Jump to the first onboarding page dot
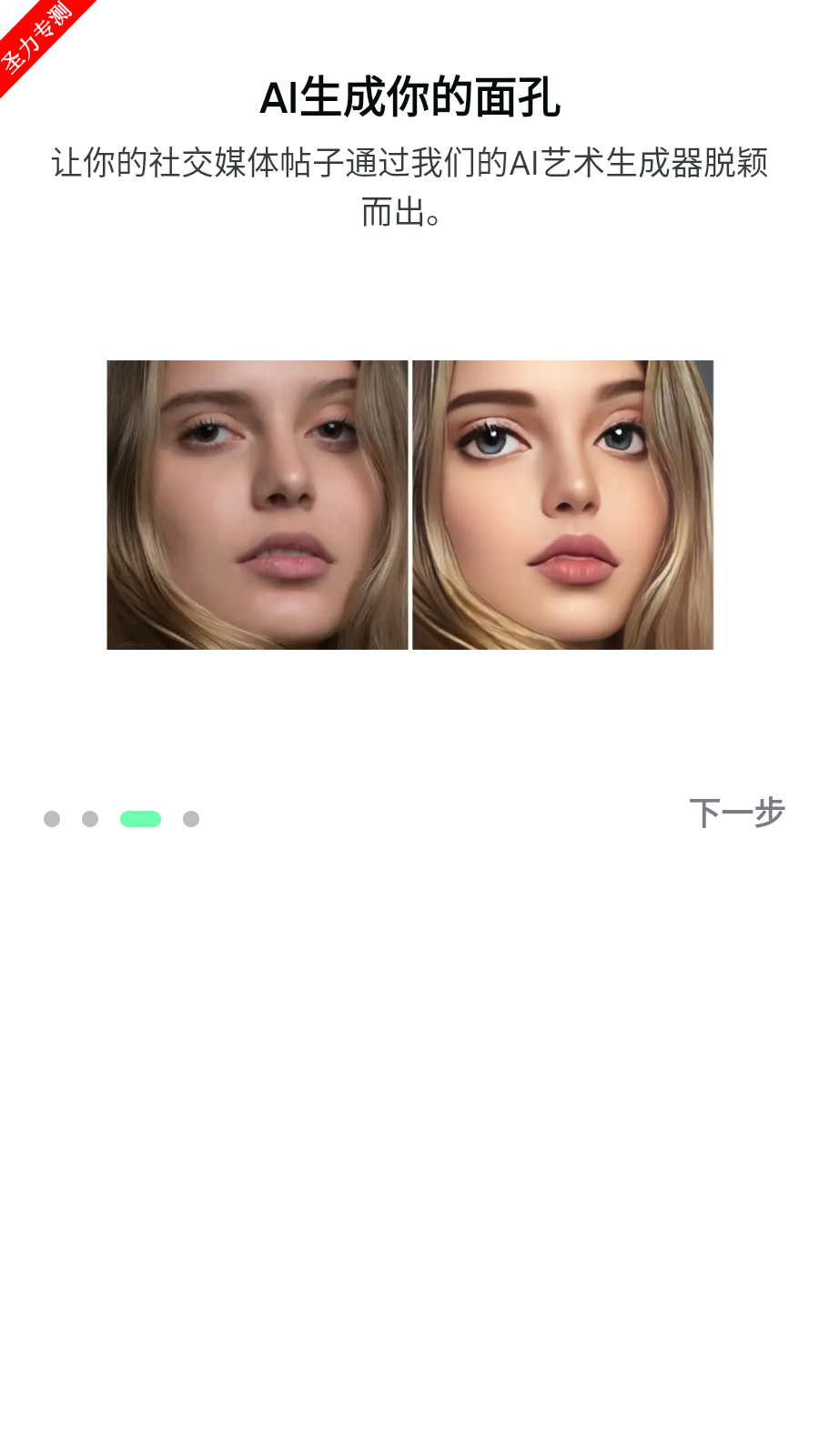This screenshot has height=1456, width=819. 52,819
